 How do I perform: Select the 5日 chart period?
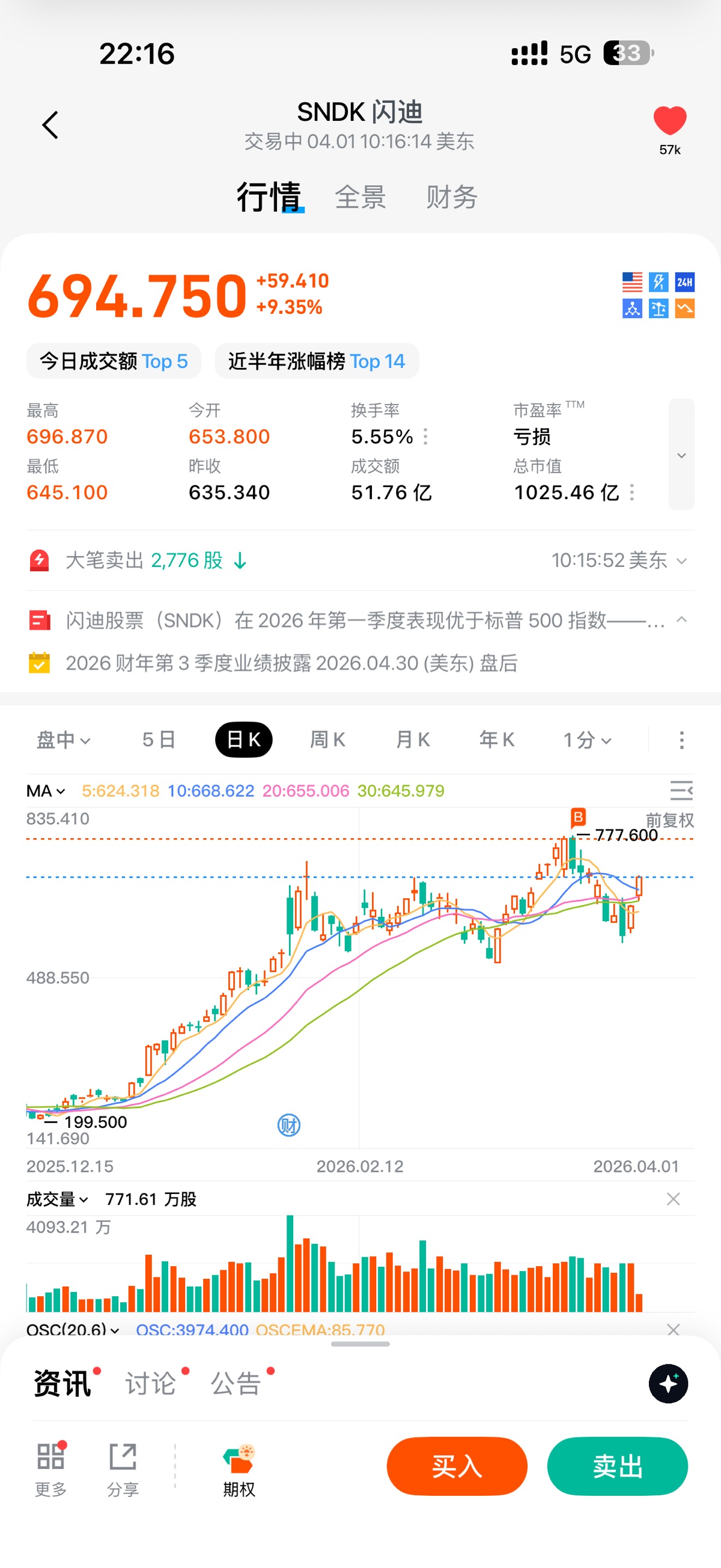click(159, 740)
